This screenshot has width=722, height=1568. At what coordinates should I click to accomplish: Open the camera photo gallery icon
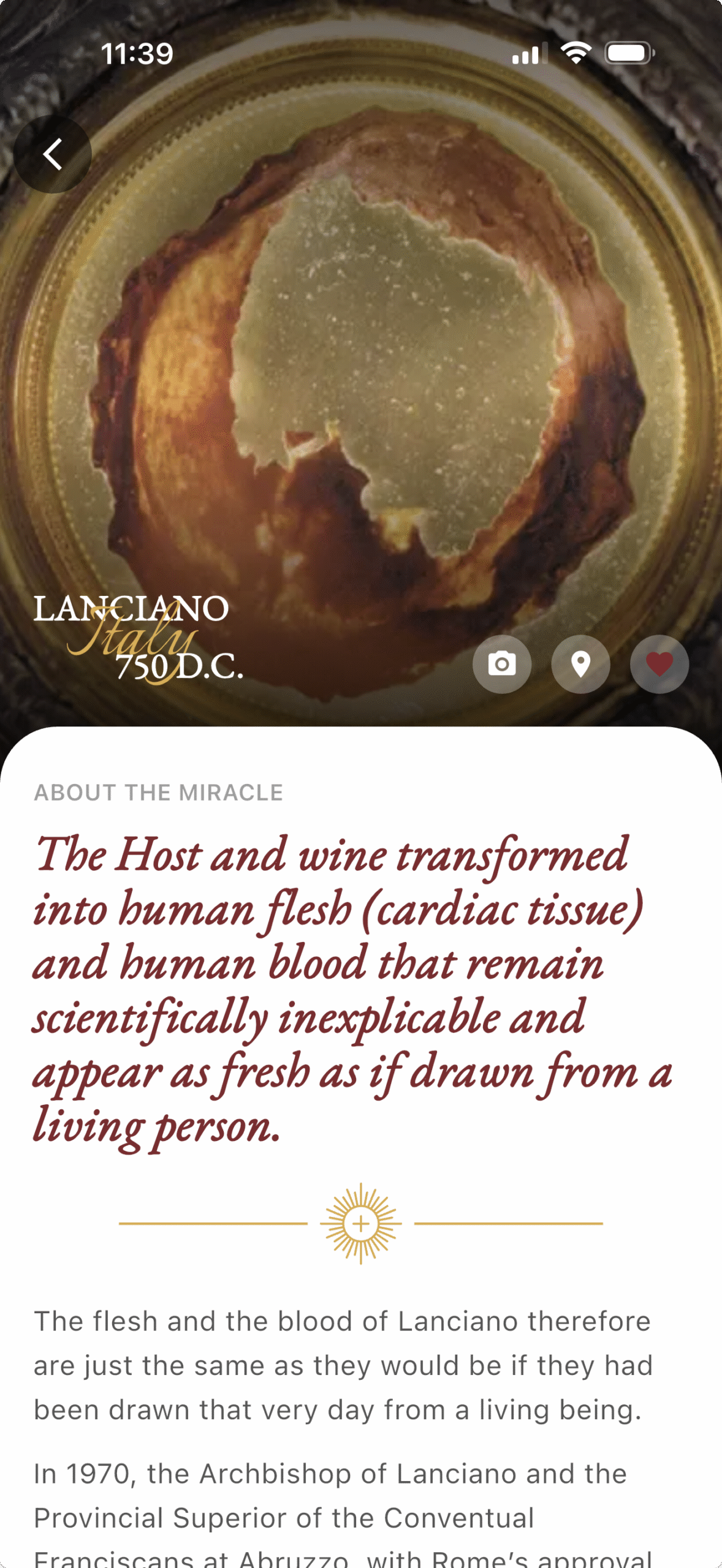pos(502,664)
